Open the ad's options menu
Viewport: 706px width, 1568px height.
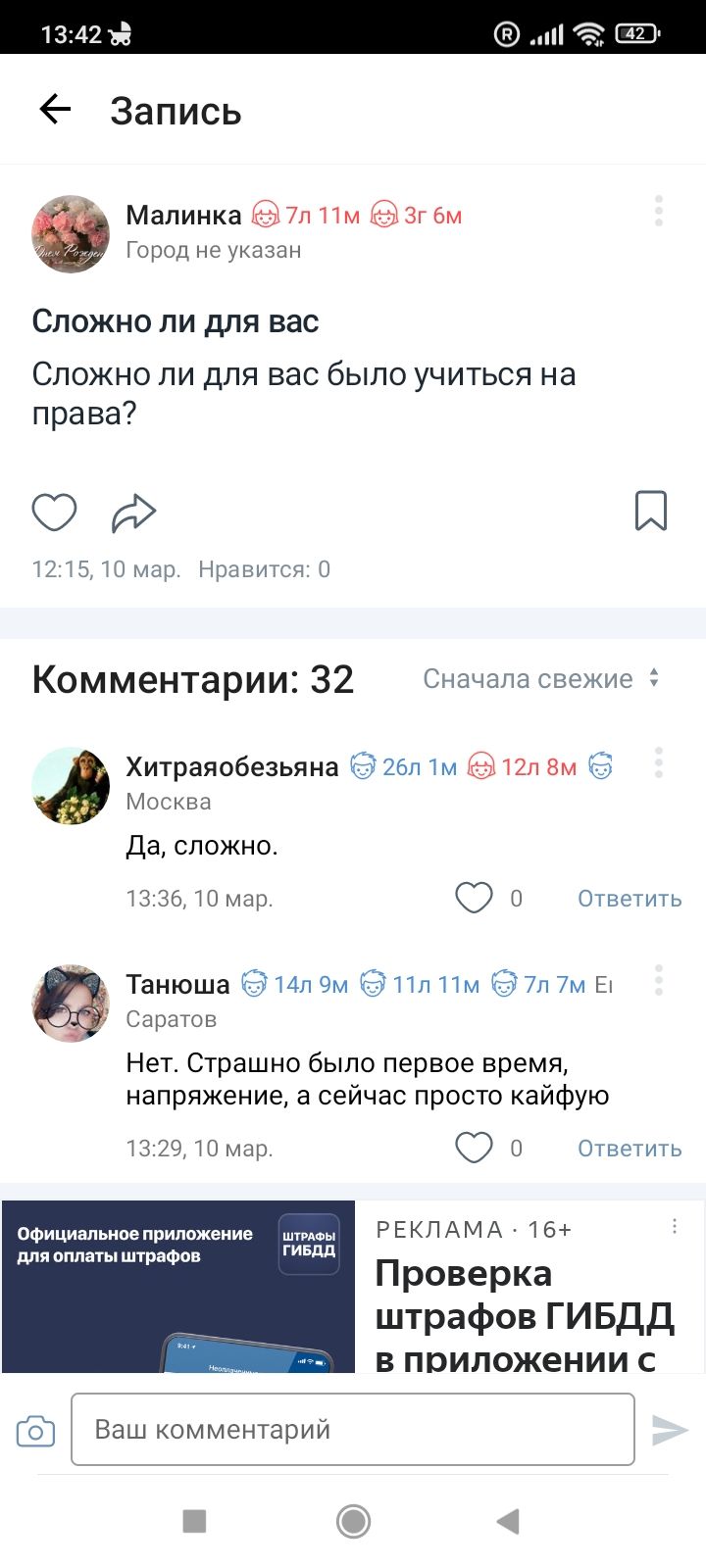(675, 1227)
